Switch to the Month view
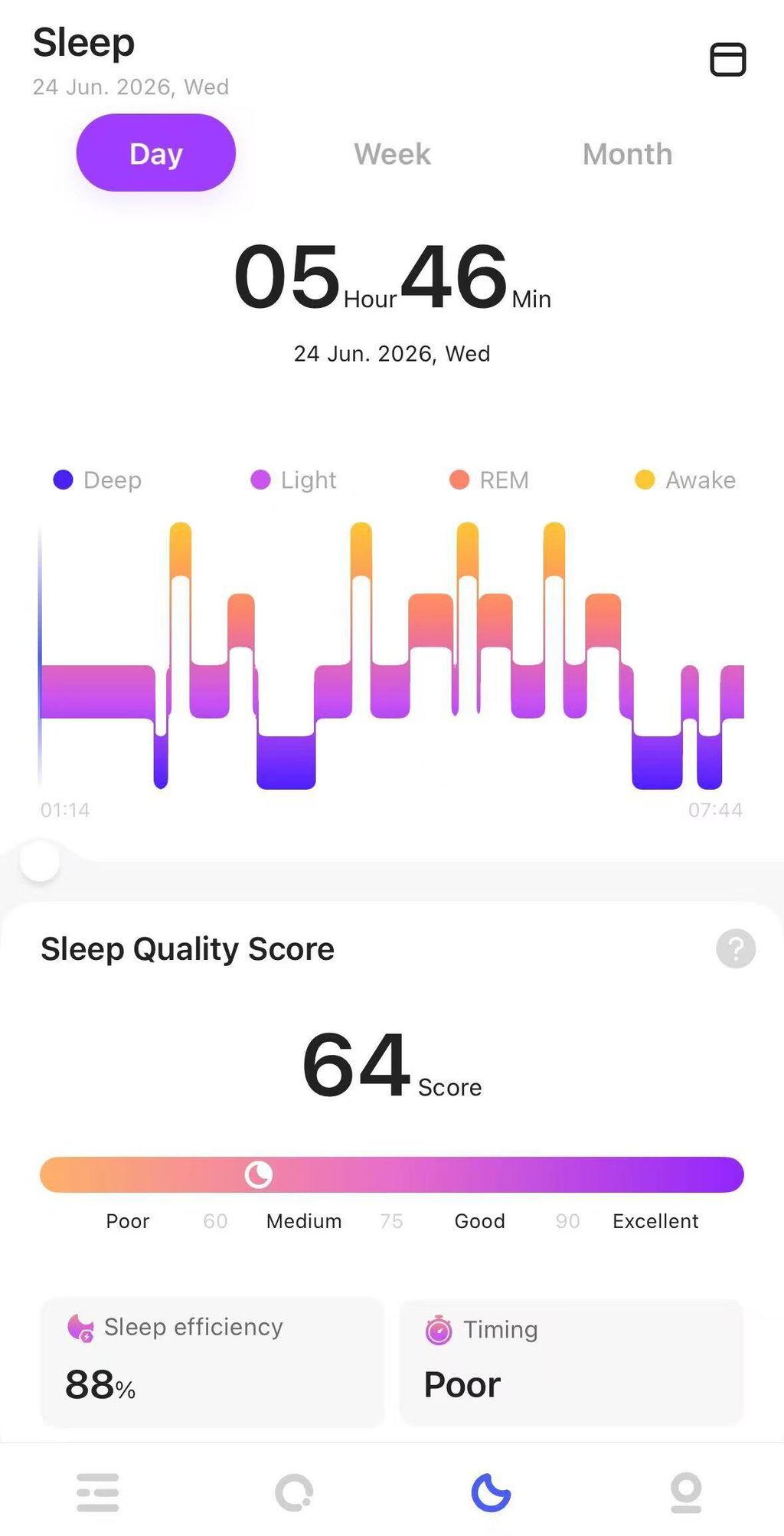This screenshot has height=1536, width=784. [x=627, y=154]
